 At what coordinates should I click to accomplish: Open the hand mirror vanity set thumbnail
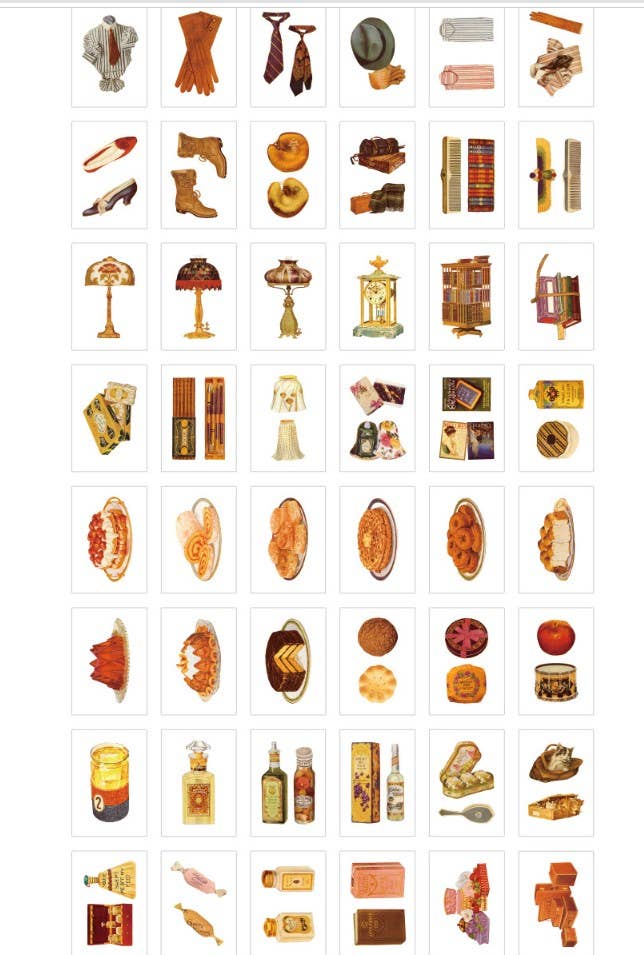pyautogui.click(x=466, y=783)
